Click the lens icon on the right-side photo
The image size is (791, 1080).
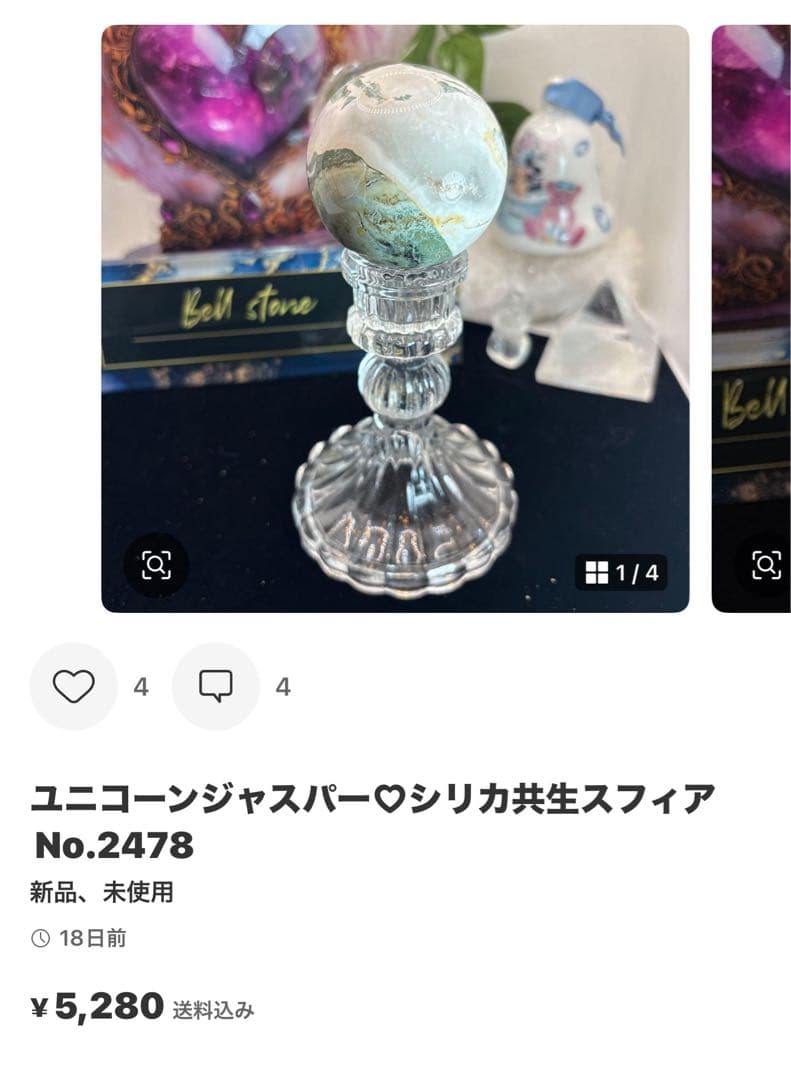[x=765, y=565]
